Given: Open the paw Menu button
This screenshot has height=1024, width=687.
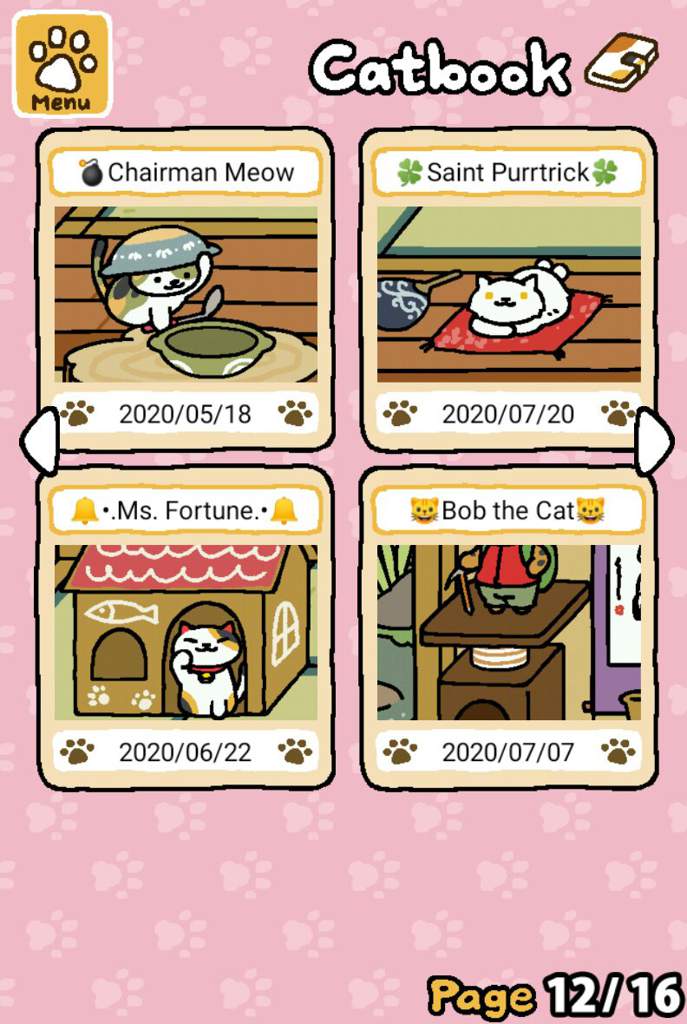Looking at the screenshot, I should point(62,65).
